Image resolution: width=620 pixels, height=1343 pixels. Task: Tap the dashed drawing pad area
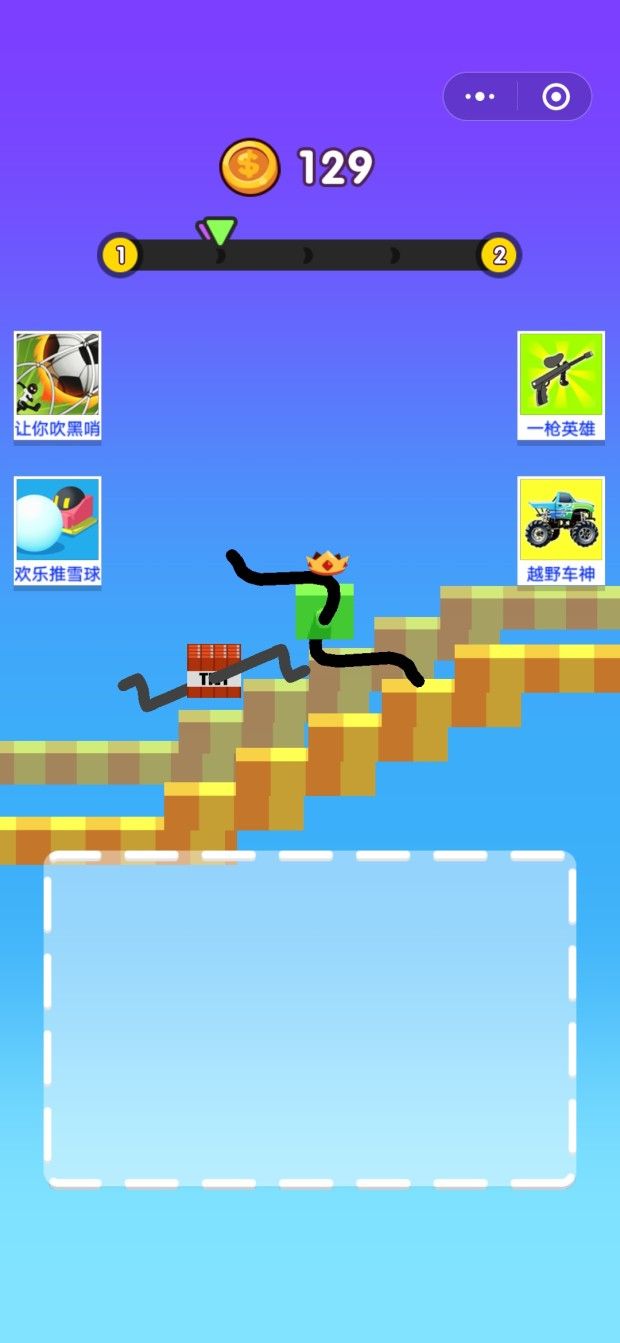(310, 1020)
